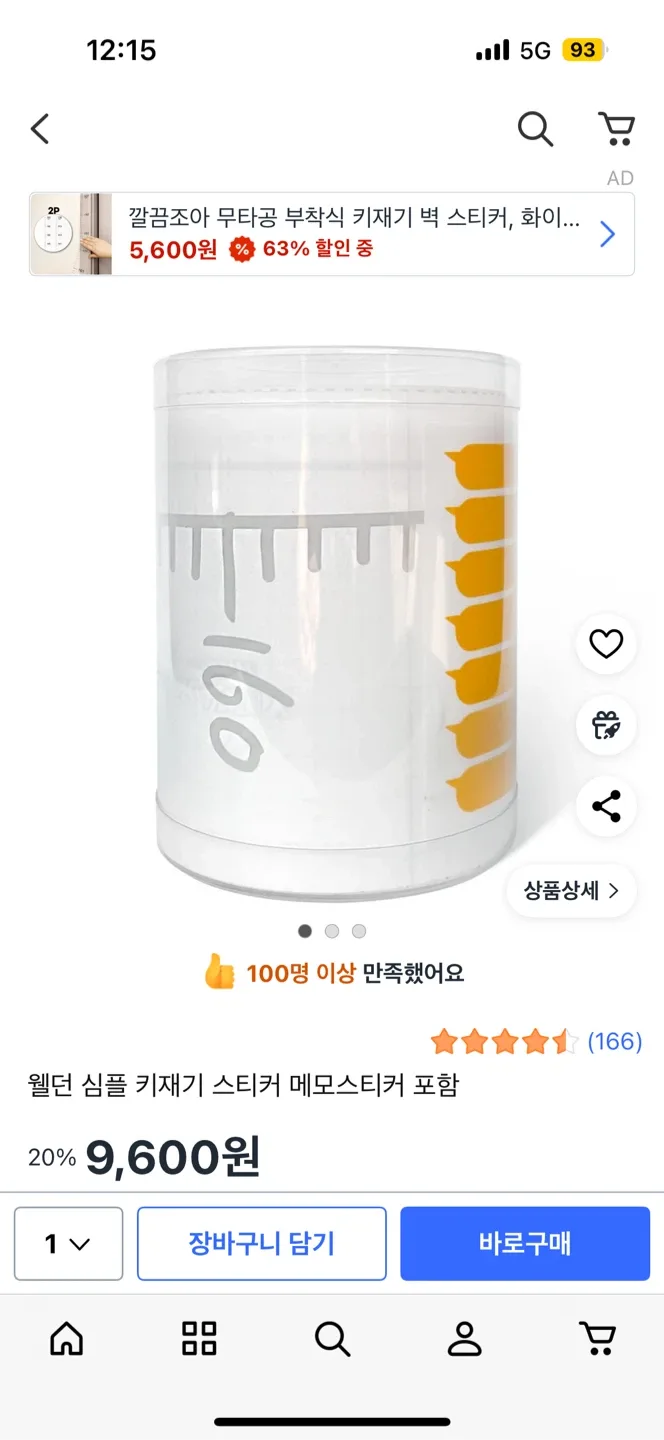
Task: Open 상품상세 product details
Action: pos(571,890)
